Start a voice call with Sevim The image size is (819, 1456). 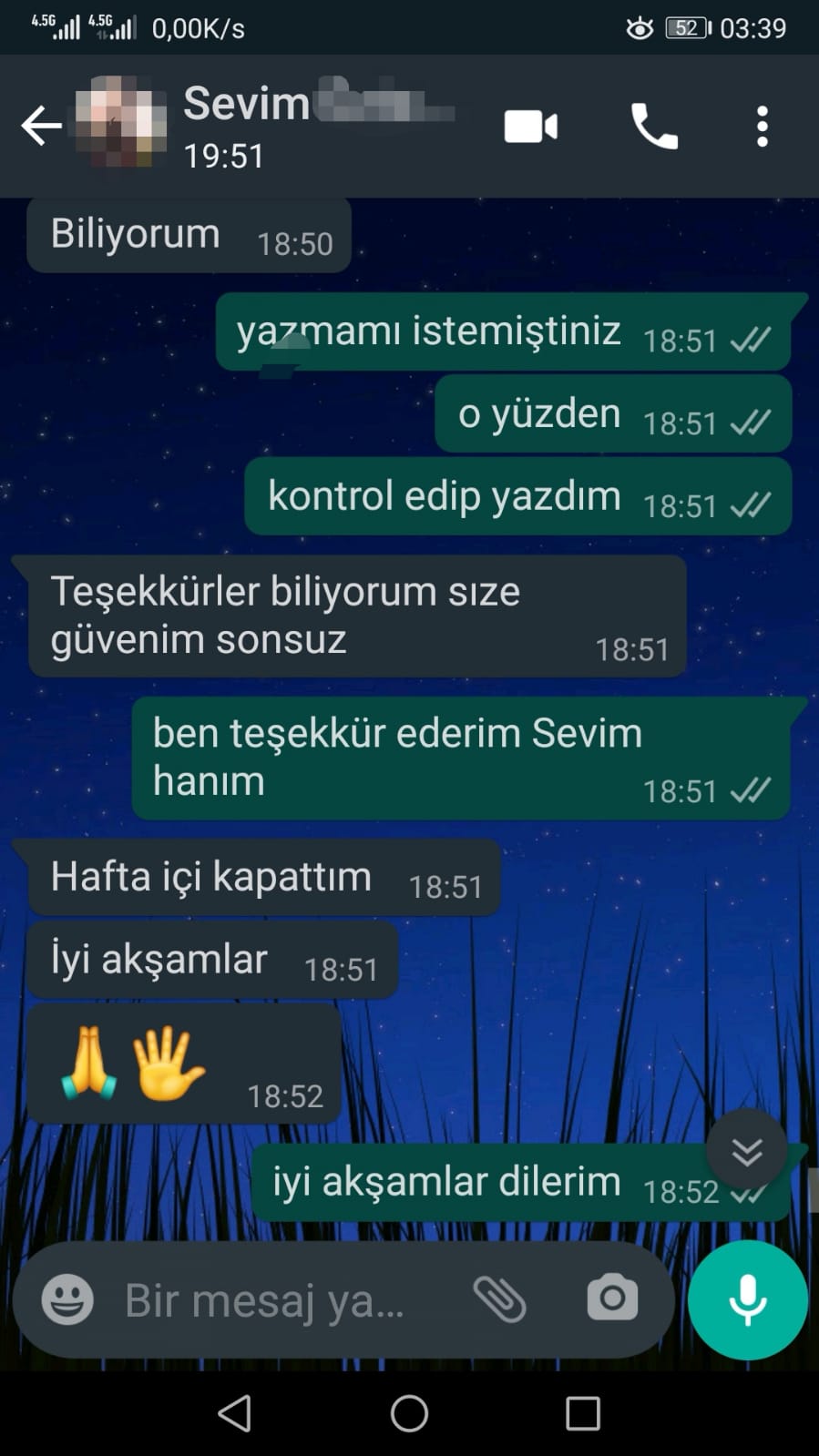(654, 126)
